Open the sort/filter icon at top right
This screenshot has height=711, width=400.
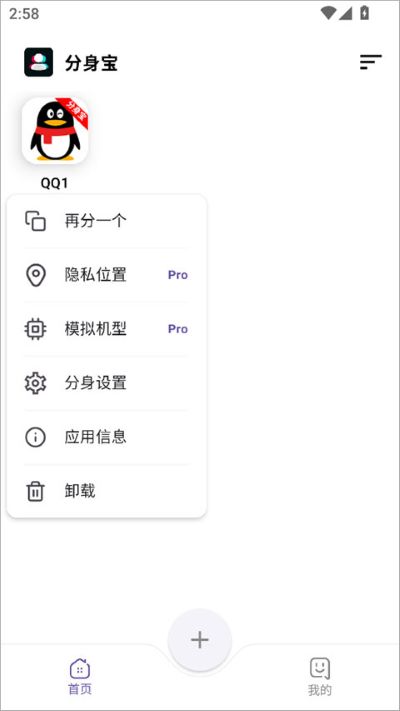pyautogui.click(x=371, y=62)
